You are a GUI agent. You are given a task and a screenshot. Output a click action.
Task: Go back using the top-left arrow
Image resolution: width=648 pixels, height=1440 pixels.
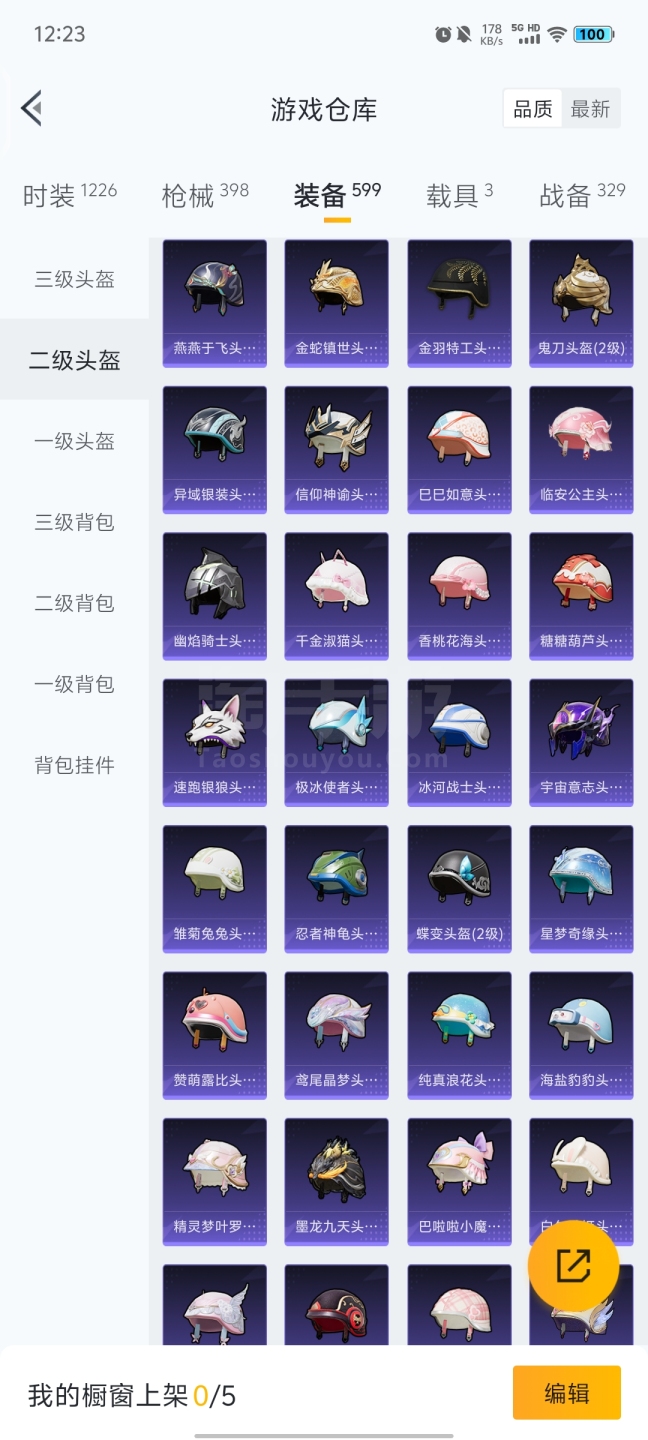(x=32, y=108)
